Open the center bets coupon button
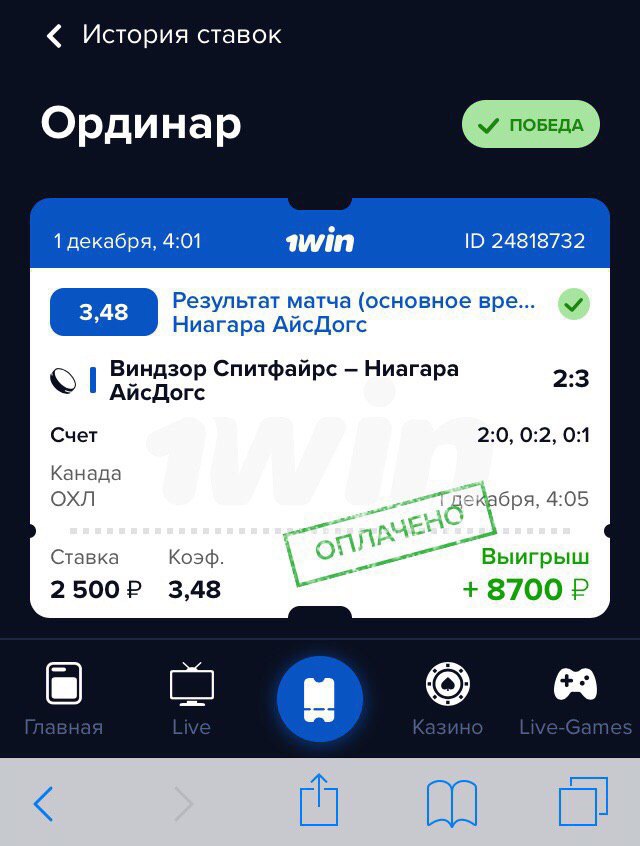Image resolution: width=640 pixels, height=846 pixels. click(x=320, y=699)
